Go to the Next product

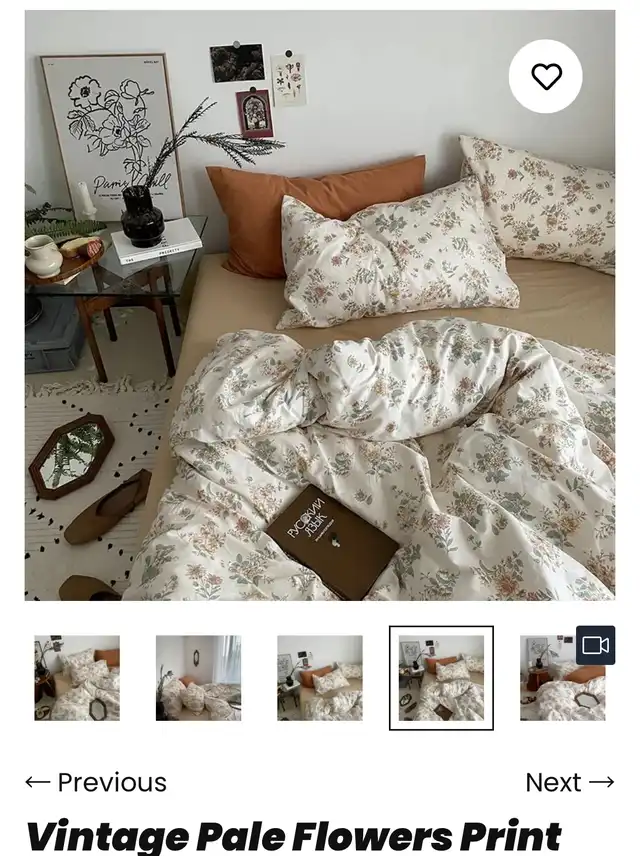(x=570, y=782)
